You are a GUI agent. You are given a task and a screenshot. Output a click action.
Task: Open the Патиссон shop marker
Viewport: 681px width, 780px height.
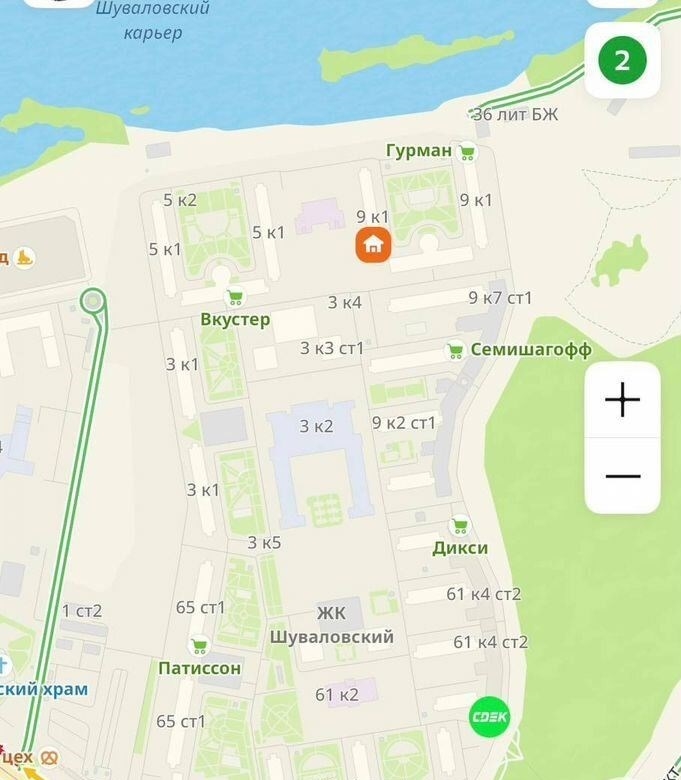199,646
